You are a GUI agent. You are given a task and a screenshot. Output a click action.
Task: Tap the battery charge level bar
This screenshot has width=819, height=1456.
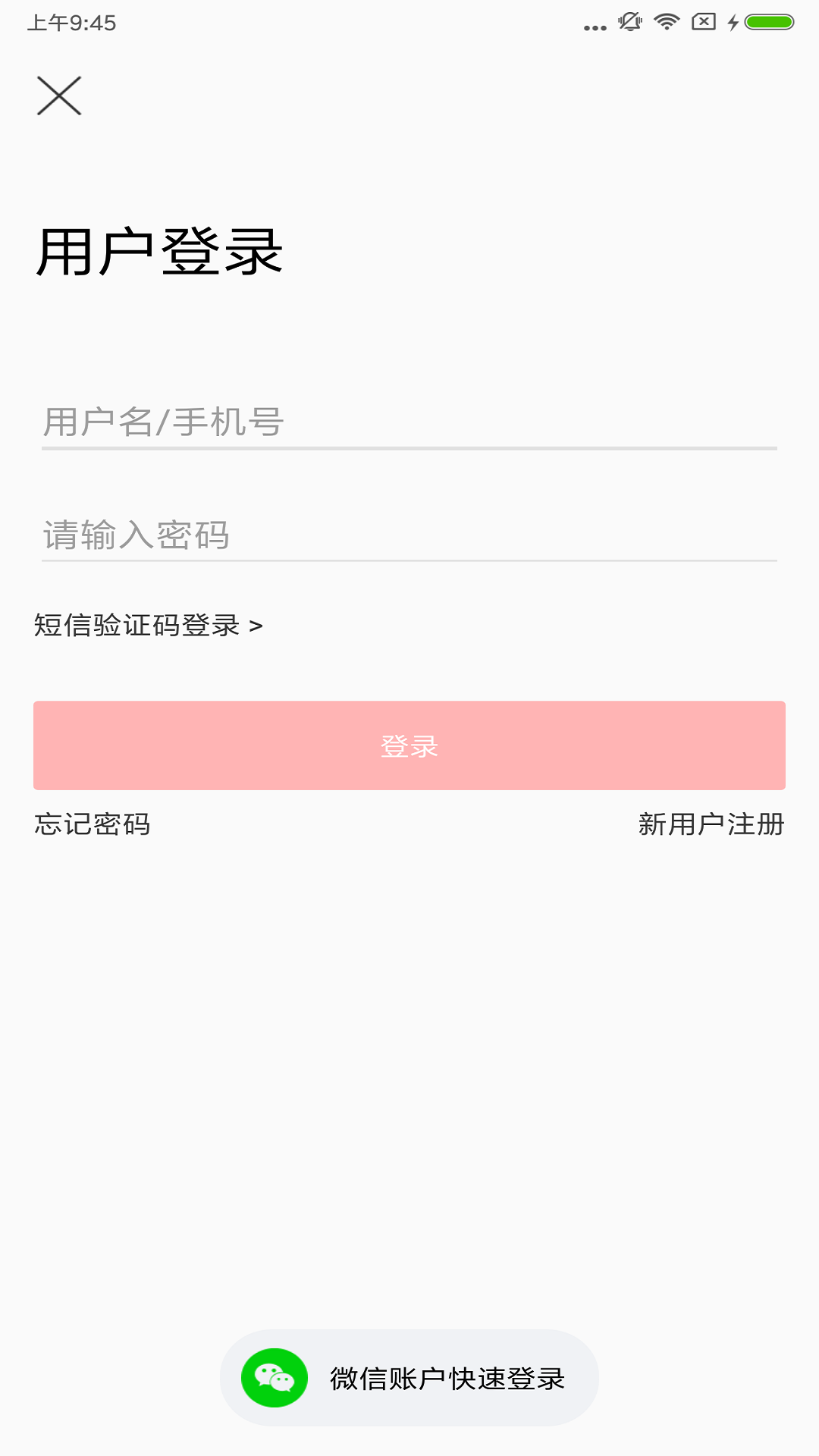point(770,20)
